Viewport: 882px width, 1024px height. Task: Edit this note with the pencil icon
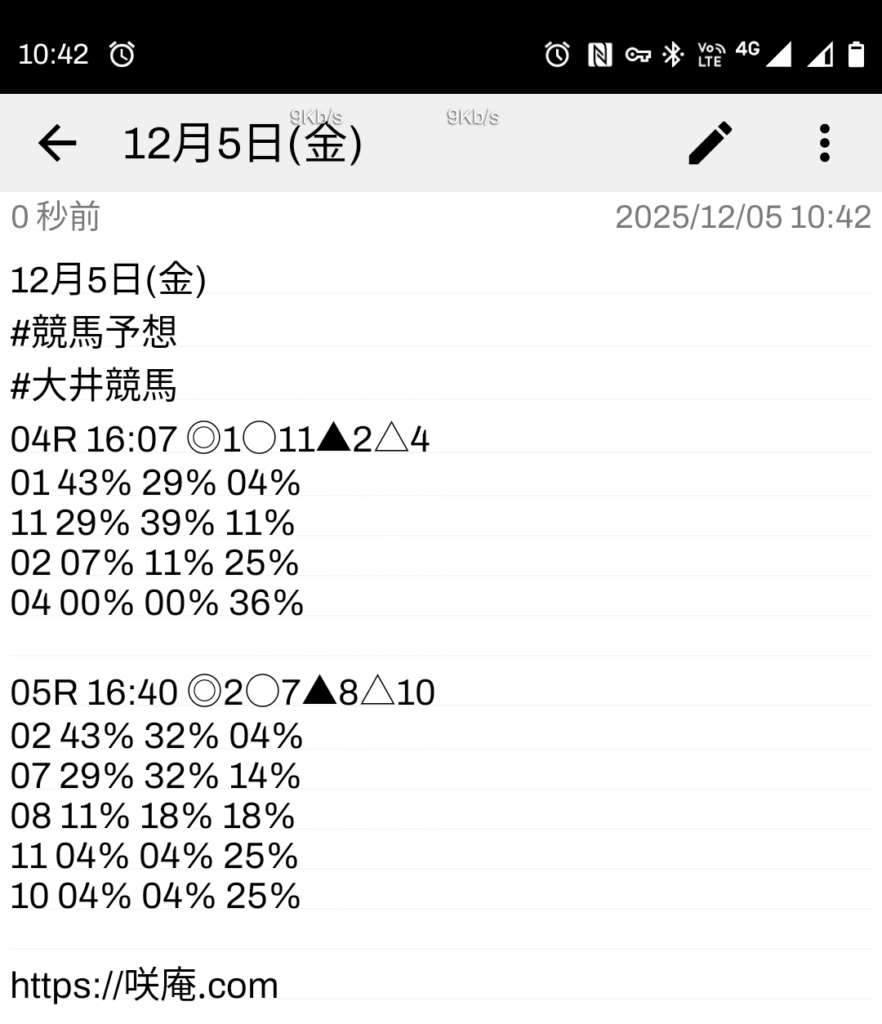click(711, 144)
